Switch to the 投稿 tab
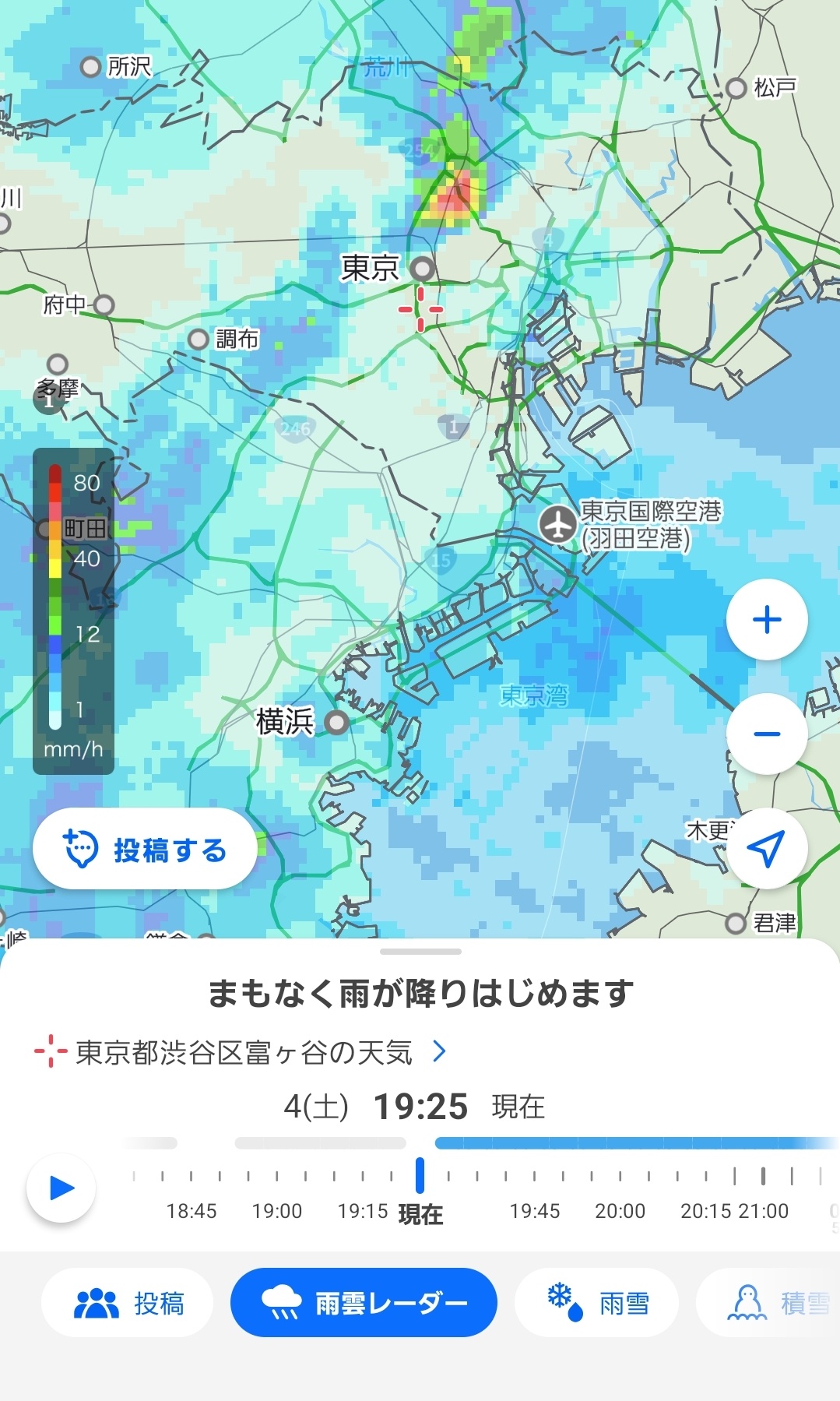The height and width of the screenshot is (1401, 840). click(x=128, y=1303)
